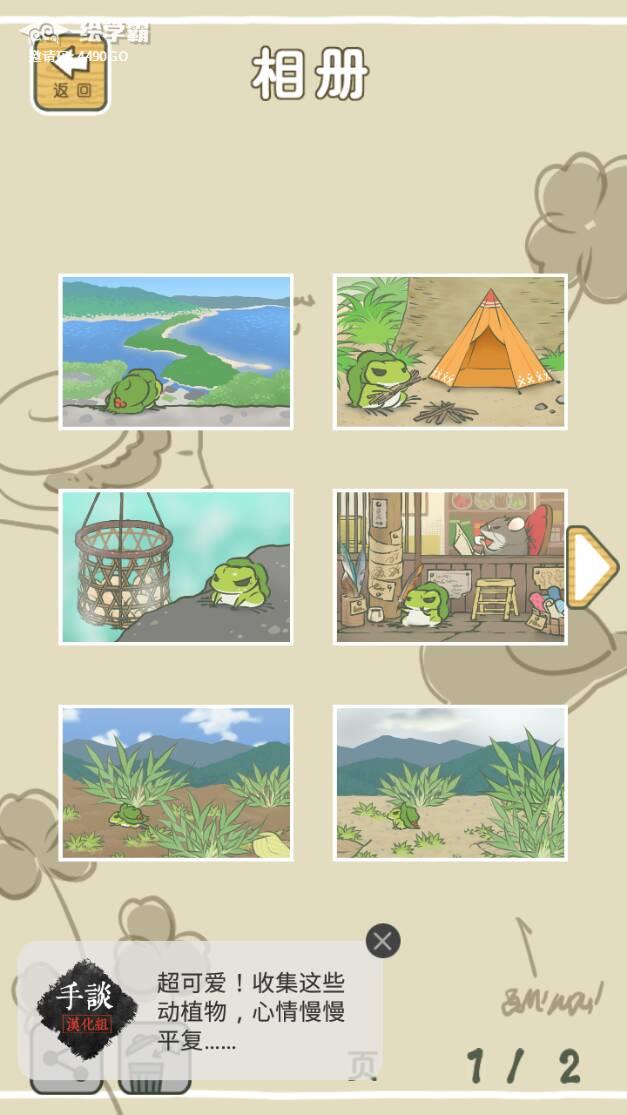627x1115 pixels.
Task: Open the cloudy mountain field photo
Action: [x=450, y=783]
